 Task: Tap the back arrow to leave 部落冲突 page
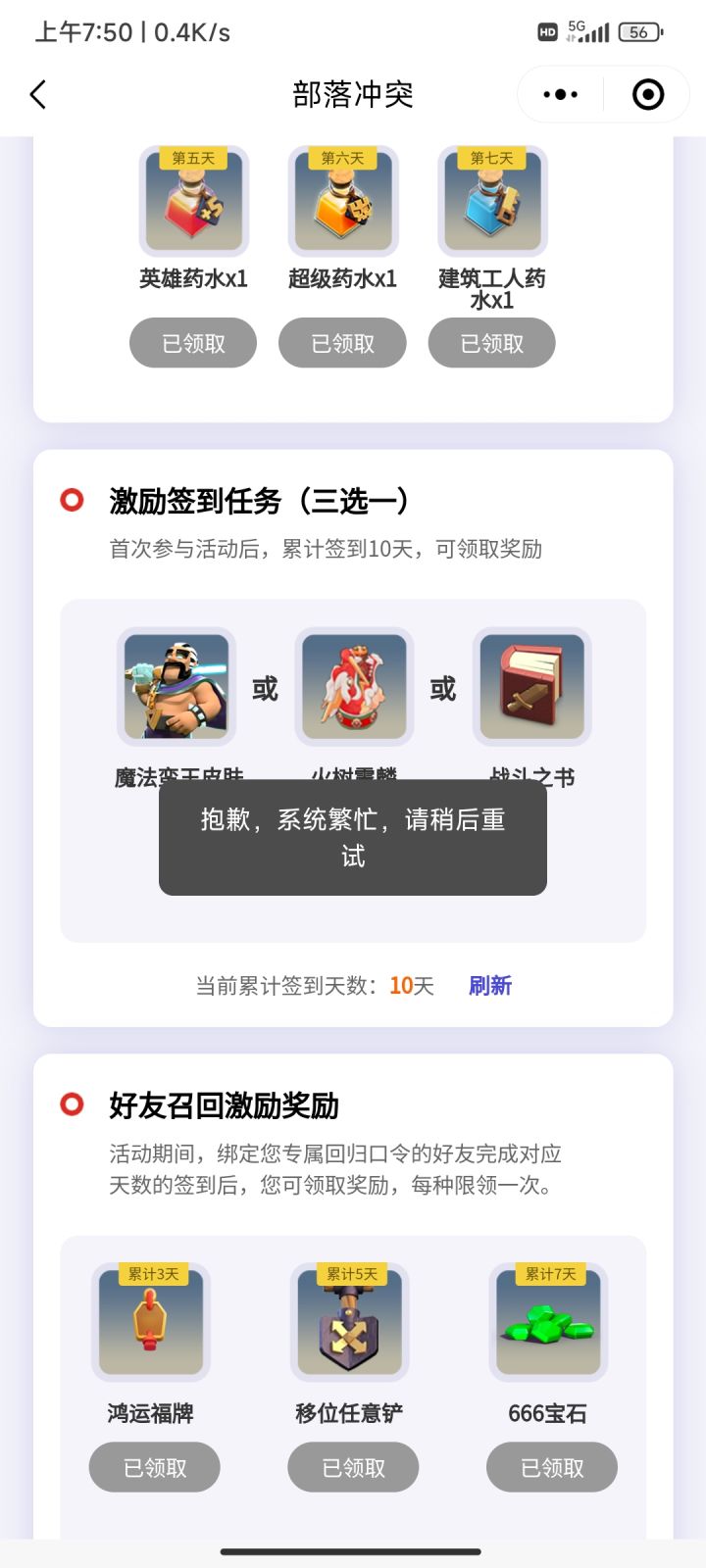(x=37, y=94)
